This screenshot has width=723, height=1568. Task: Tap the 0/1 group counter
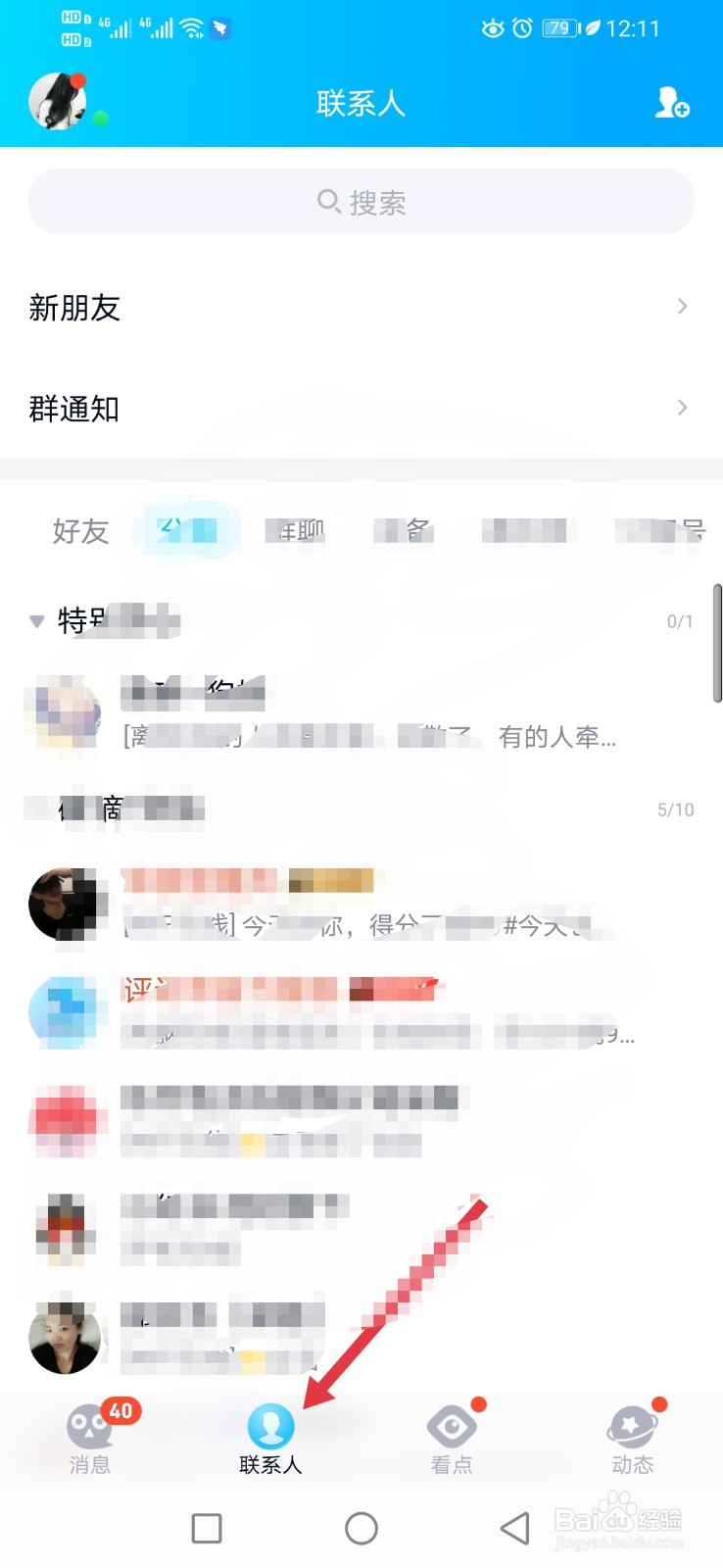(678, 620)
